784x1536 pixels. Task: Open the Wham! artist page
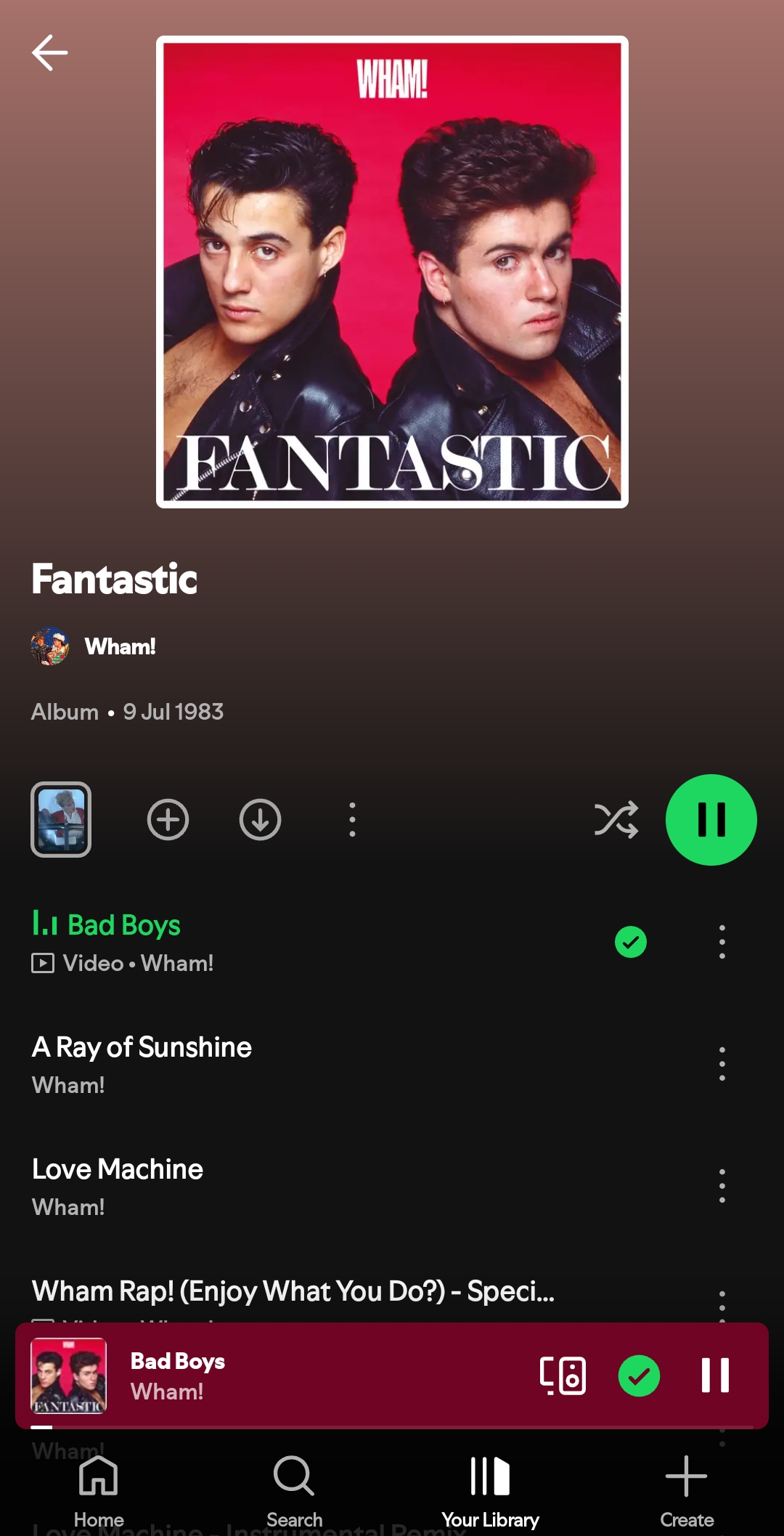120,646
